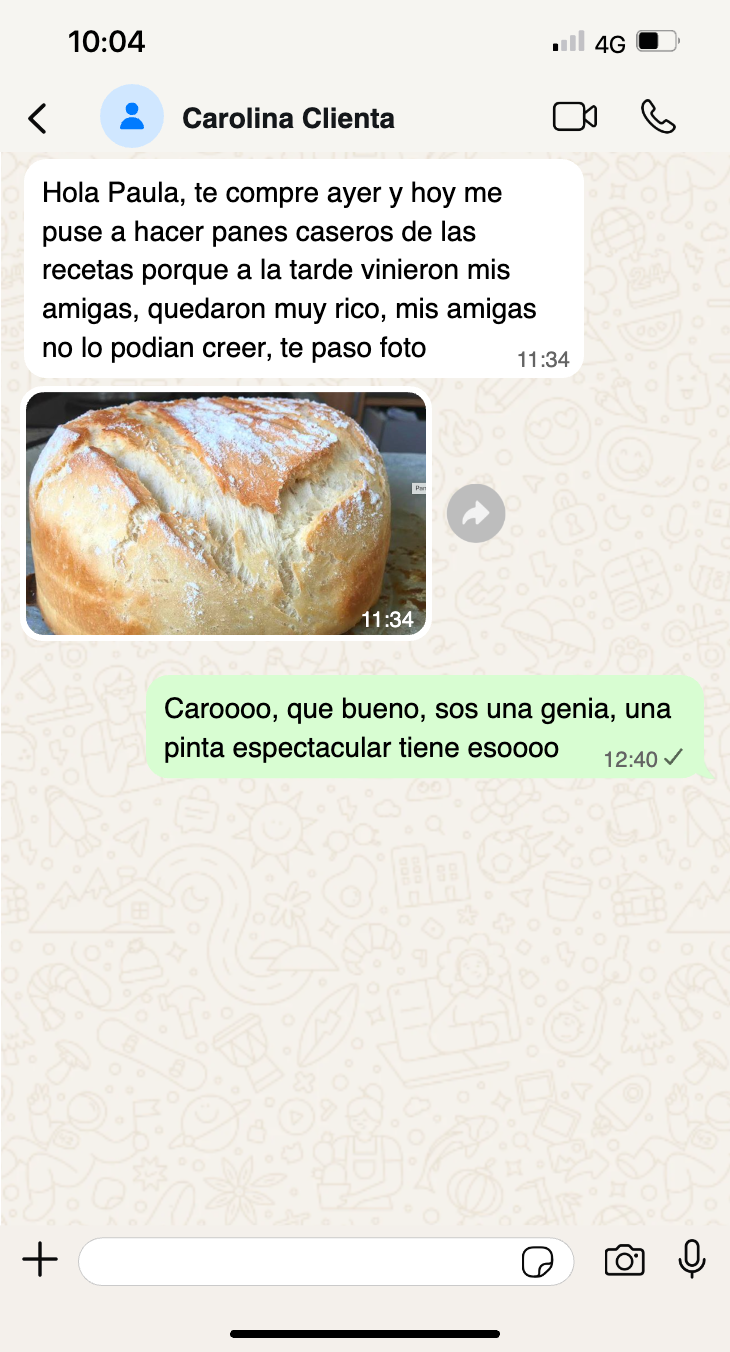Focus the message text field
The image size is (730, 1352).
[300, 1261]
